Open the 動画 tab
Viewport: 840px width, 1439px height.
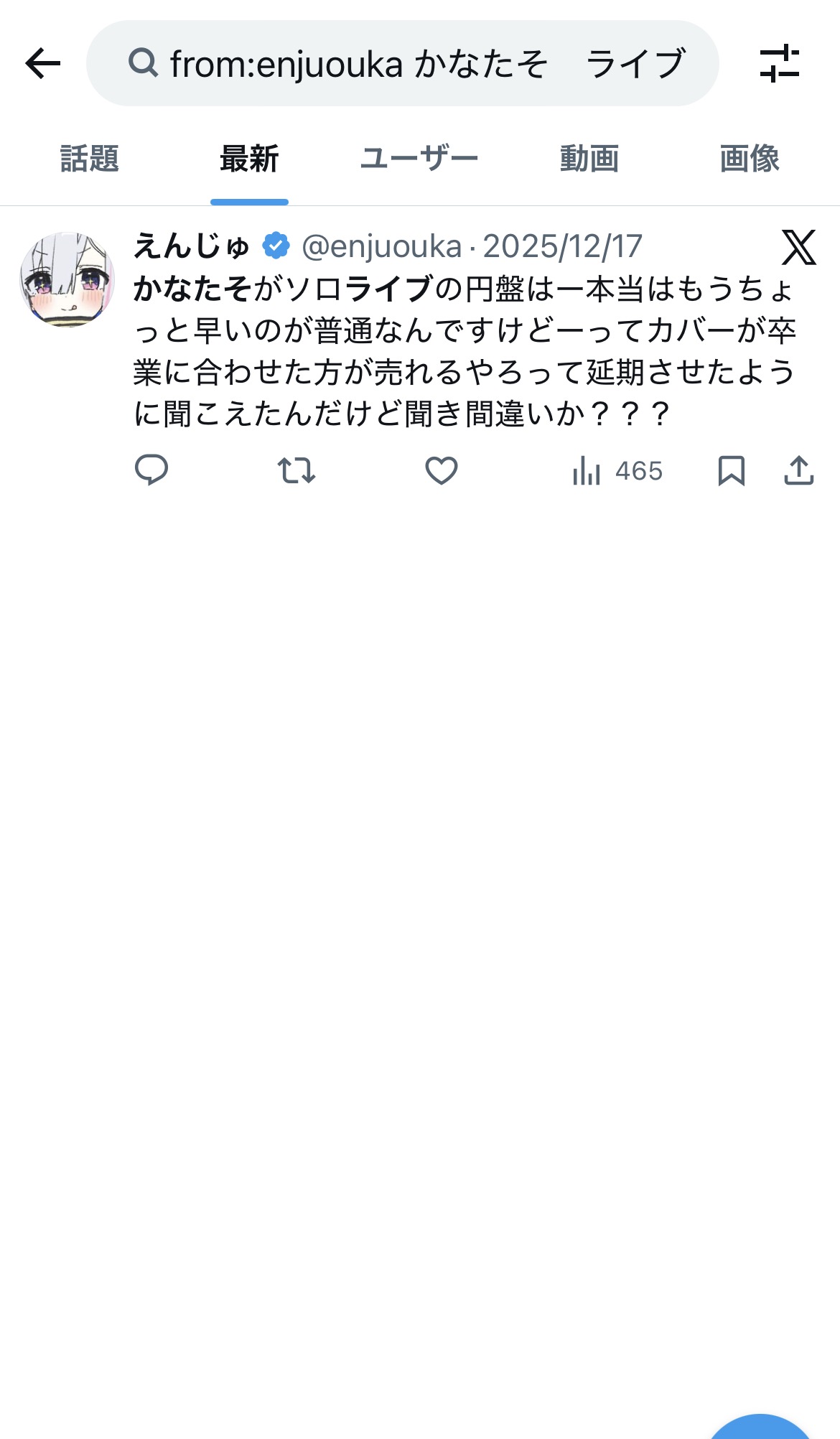click(x=589, y=159)
